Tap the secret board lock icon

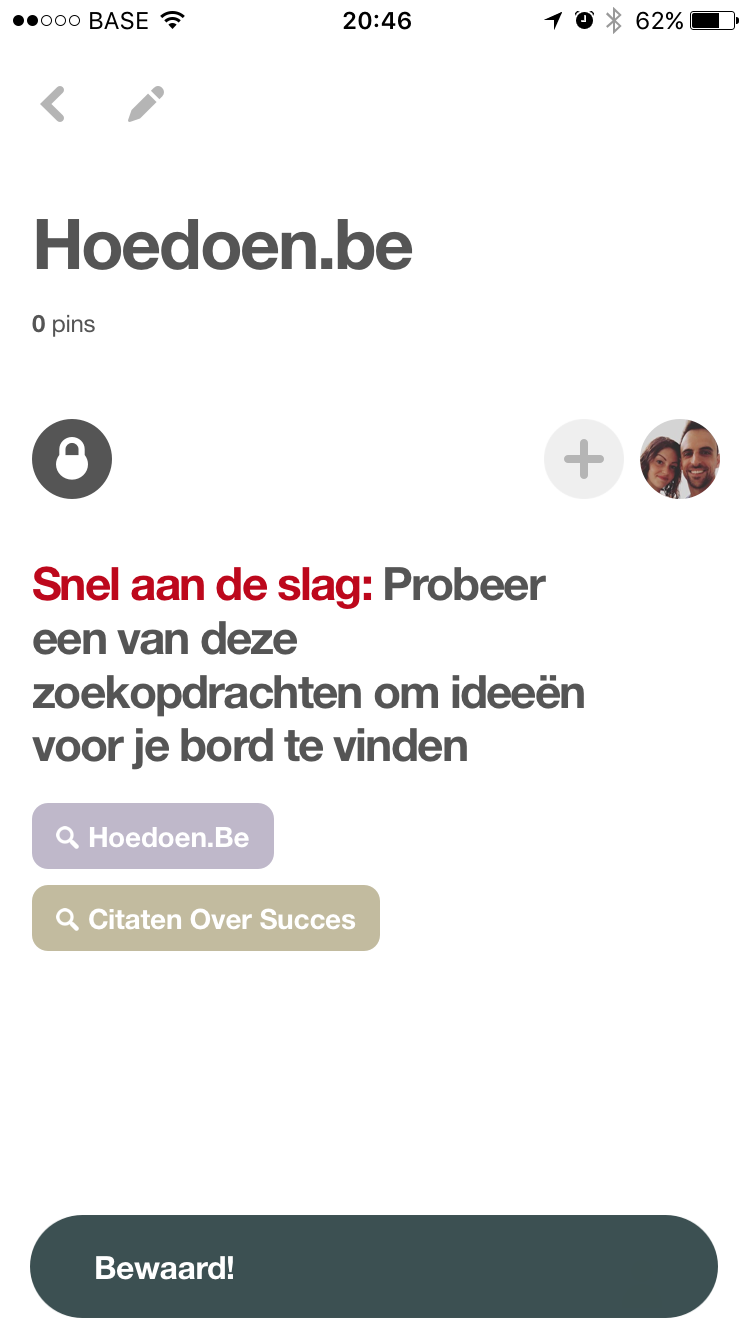coord(72,459)
